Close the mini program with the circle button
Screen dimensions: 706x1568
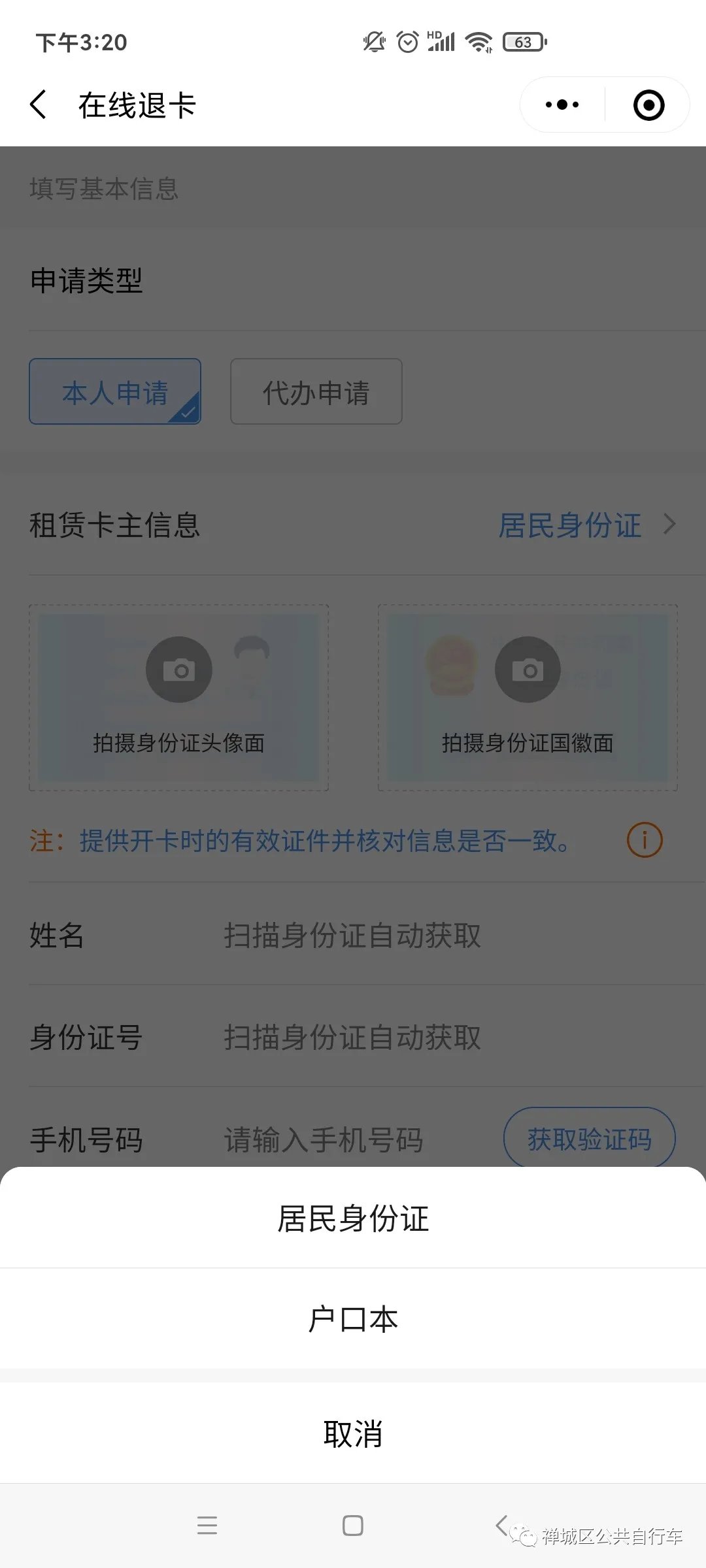(x=648, y=105)
